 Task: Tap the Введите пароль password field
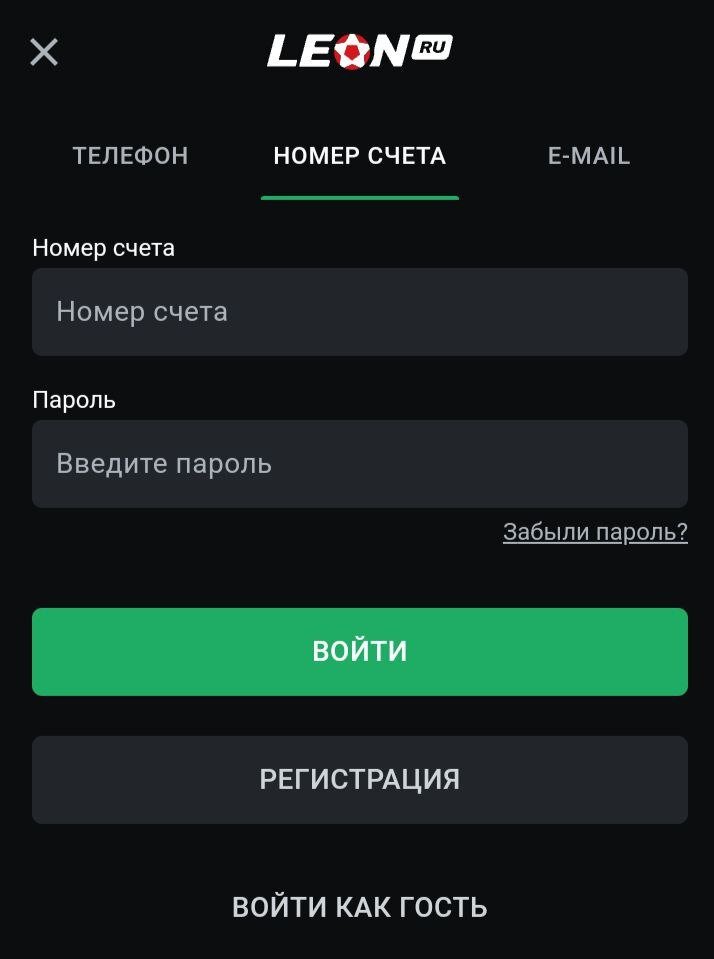[x=360, y=464]
